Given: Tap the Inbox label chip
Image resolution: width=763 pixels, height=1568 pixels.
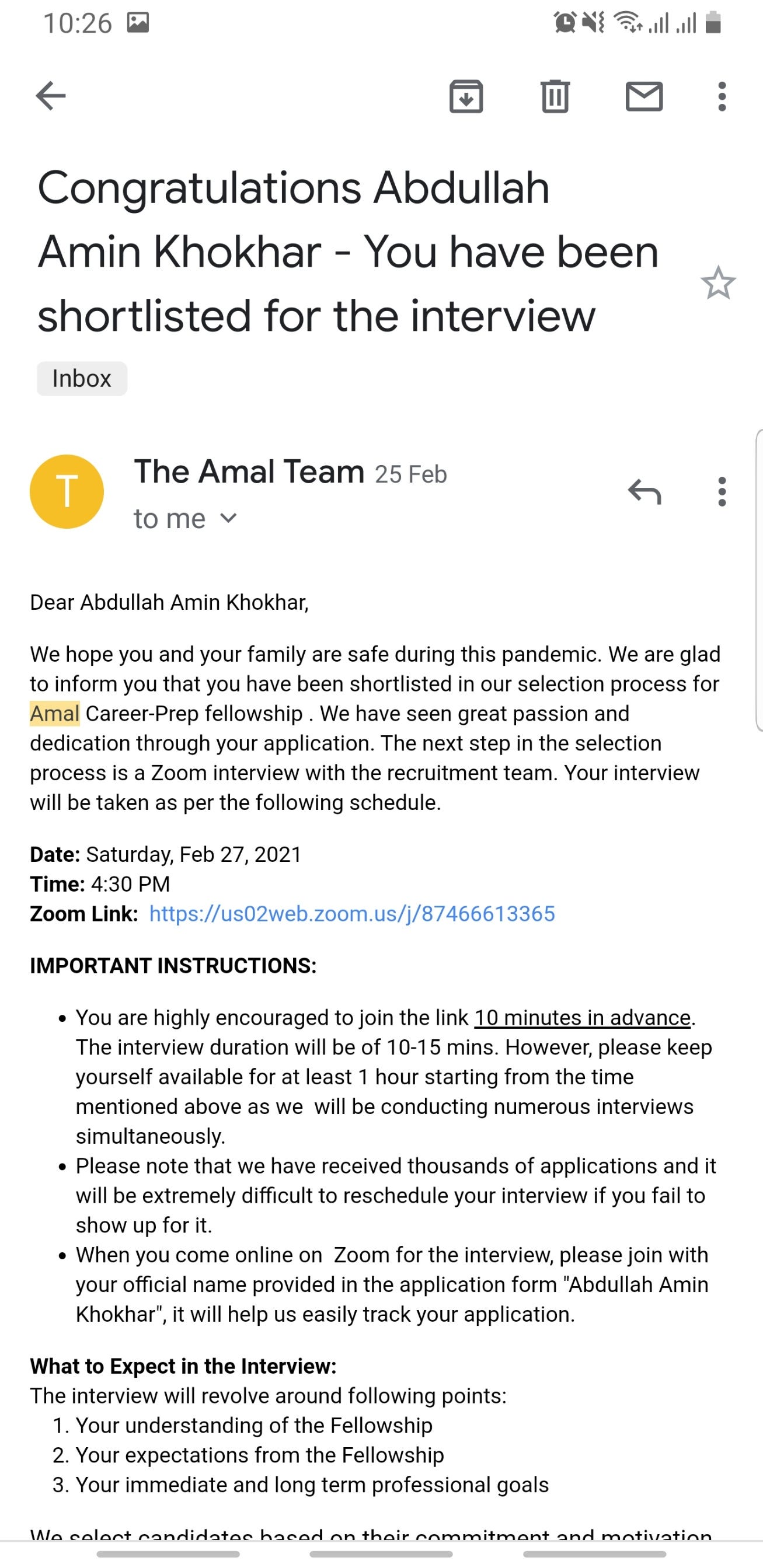Looking at the screenshot, I should point(82,379).
